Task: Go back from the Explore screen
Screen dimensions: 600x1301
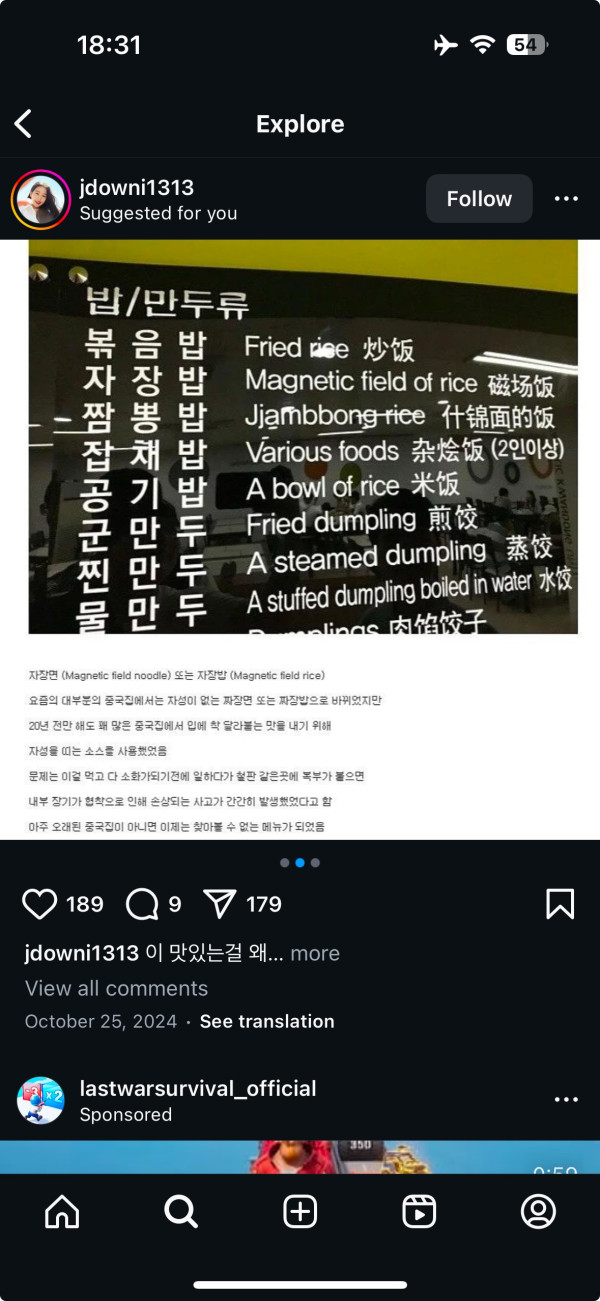Action: pyautogui.click(x=24, y=124)
